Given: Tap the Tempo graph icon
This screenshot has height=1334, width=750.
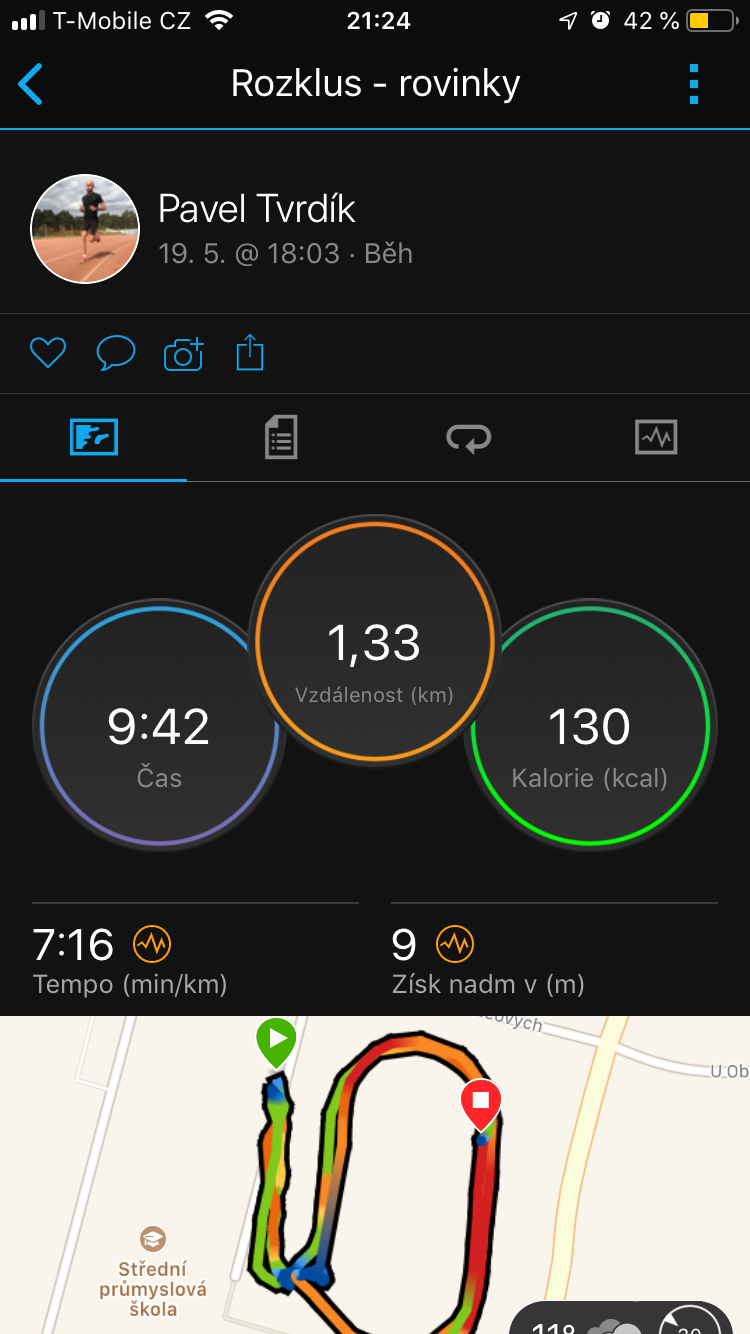Looking at the screenshot, I should 153,943.
